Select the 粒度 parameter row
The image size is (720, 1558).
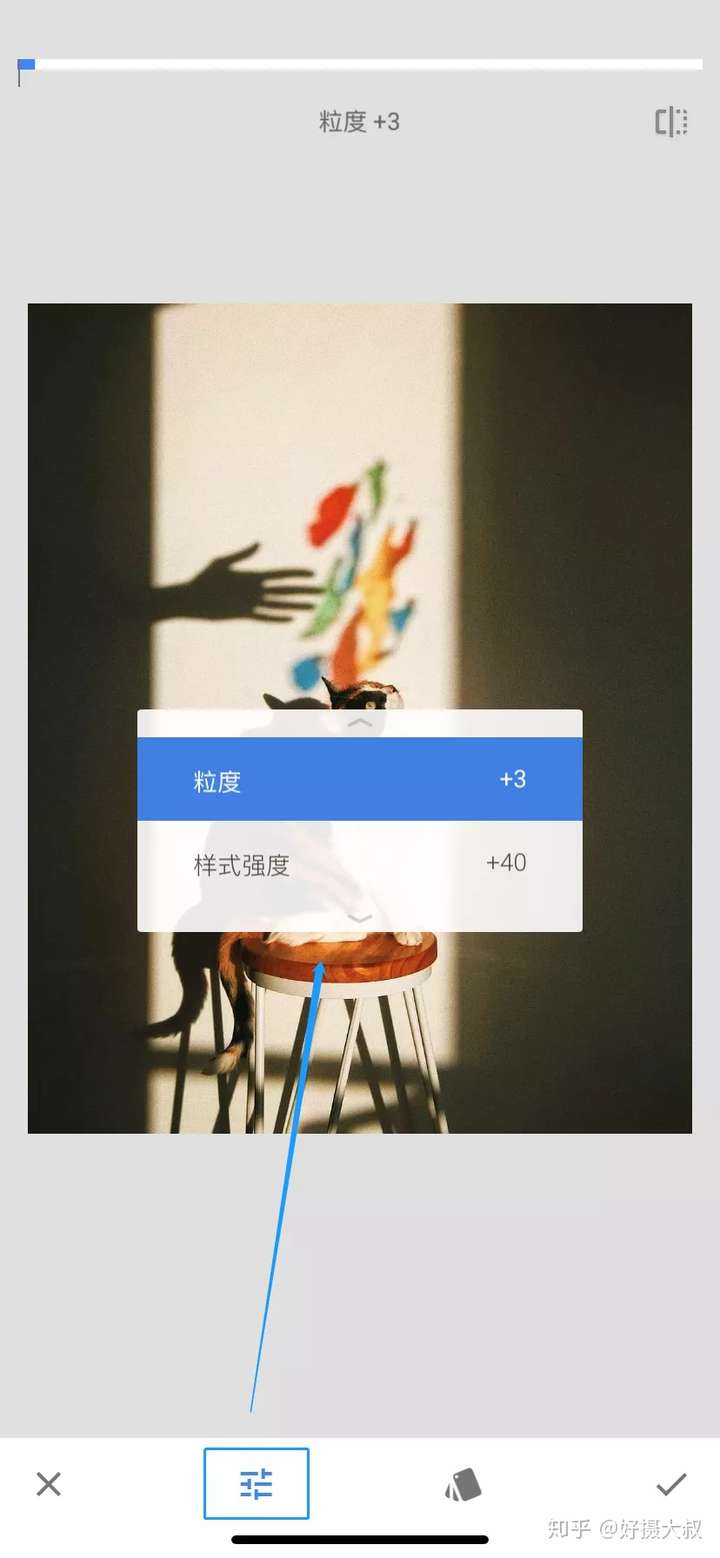(x=359, y=780)
